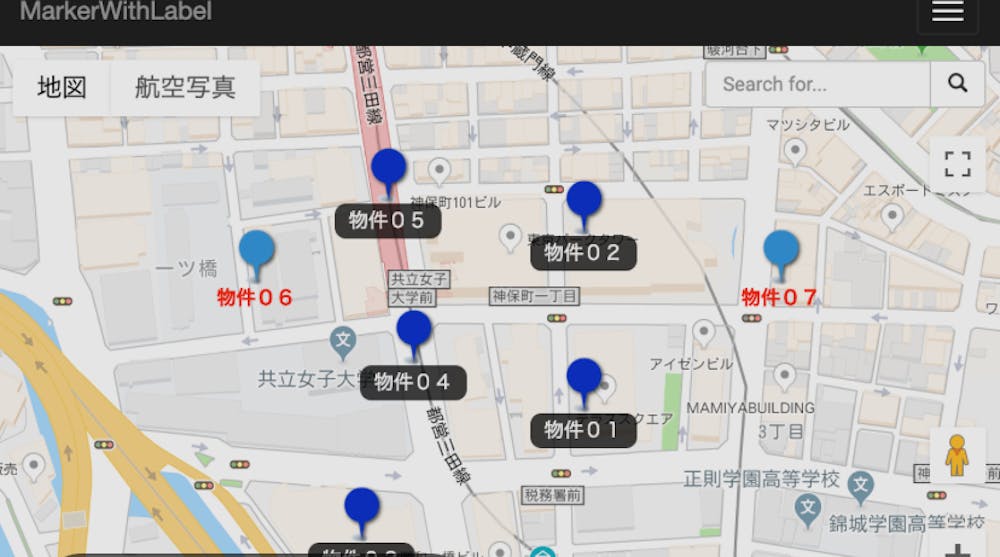Switch to the 地図 map view
The width and height of the screenshot is (1000, 557).
[x=62, y=87]
